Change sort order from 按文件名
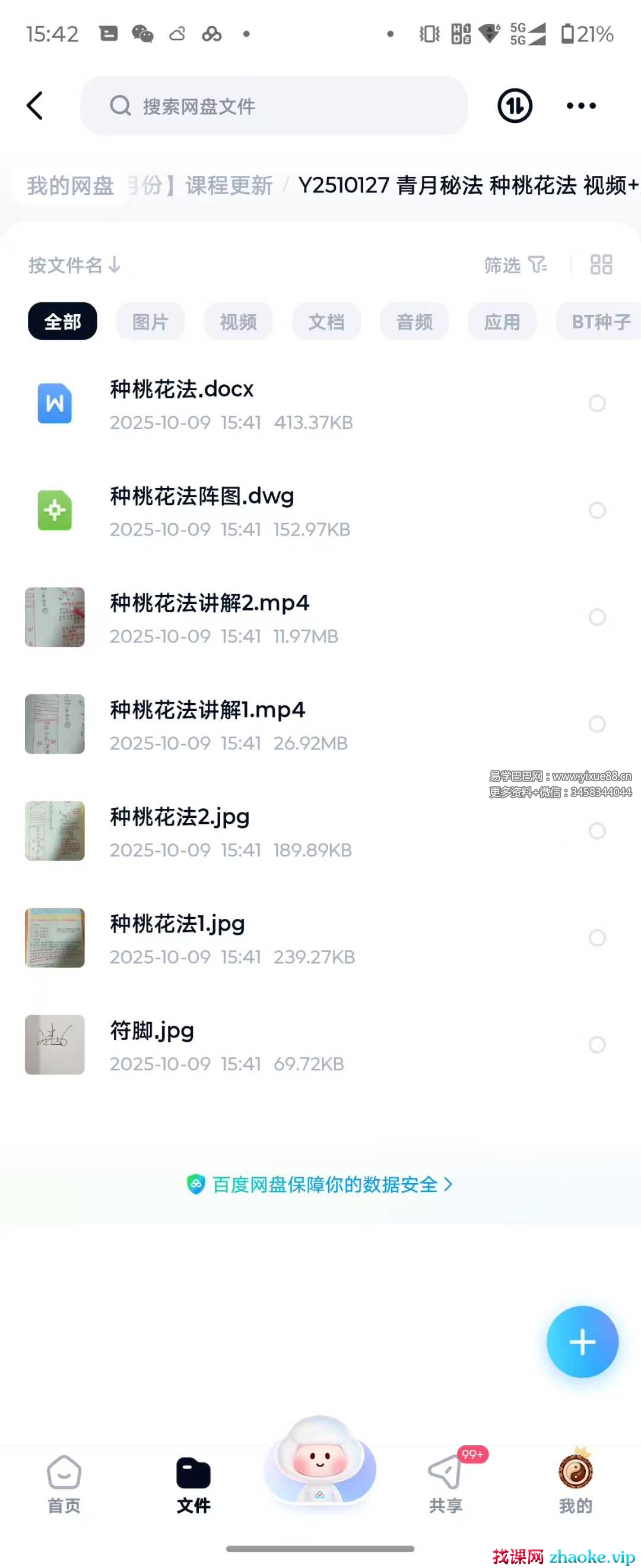641x1568 pixels. click(74, 265)
